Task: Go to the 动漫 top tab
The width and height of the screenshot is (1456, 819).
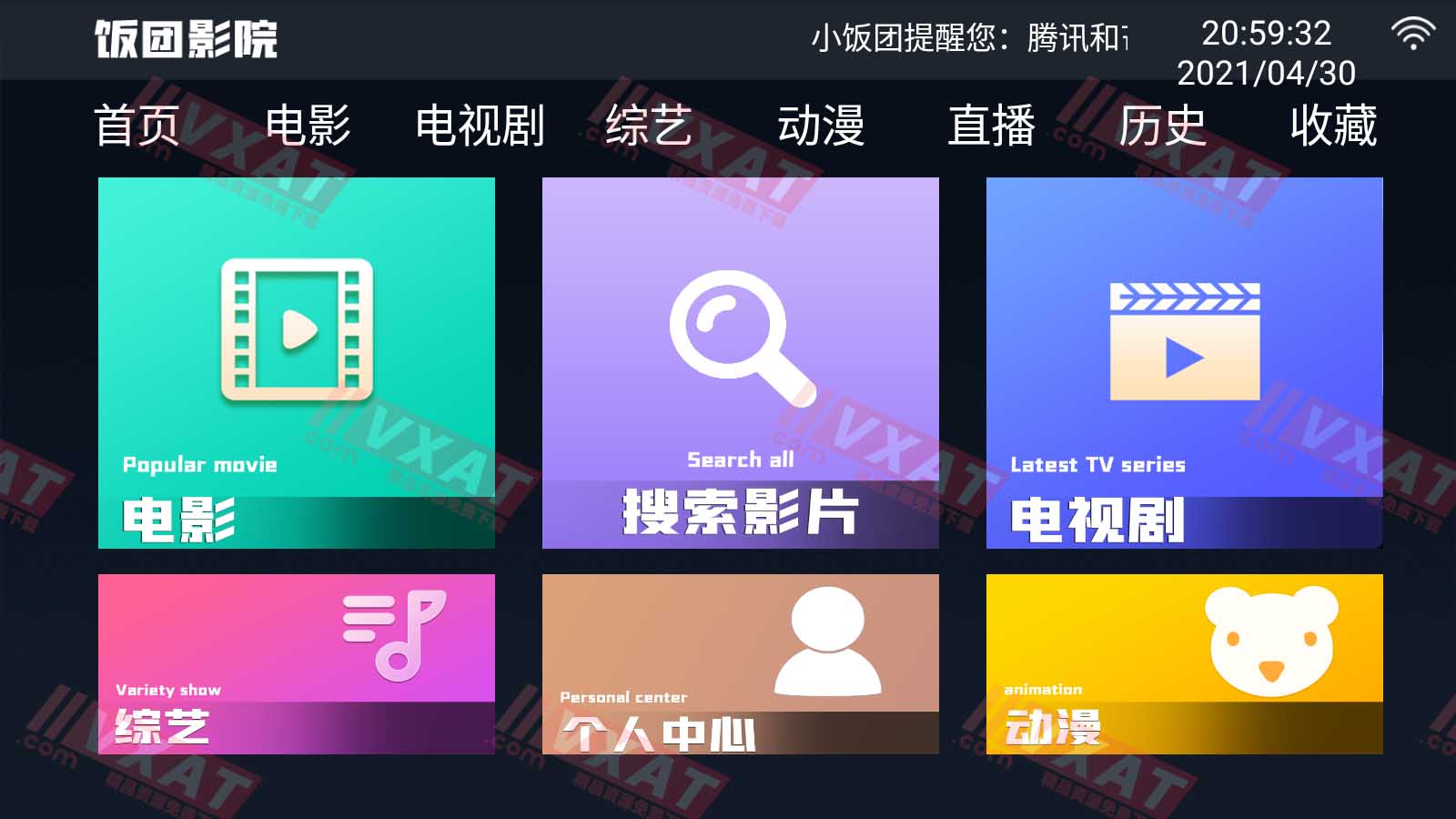Action: point(820,126)
